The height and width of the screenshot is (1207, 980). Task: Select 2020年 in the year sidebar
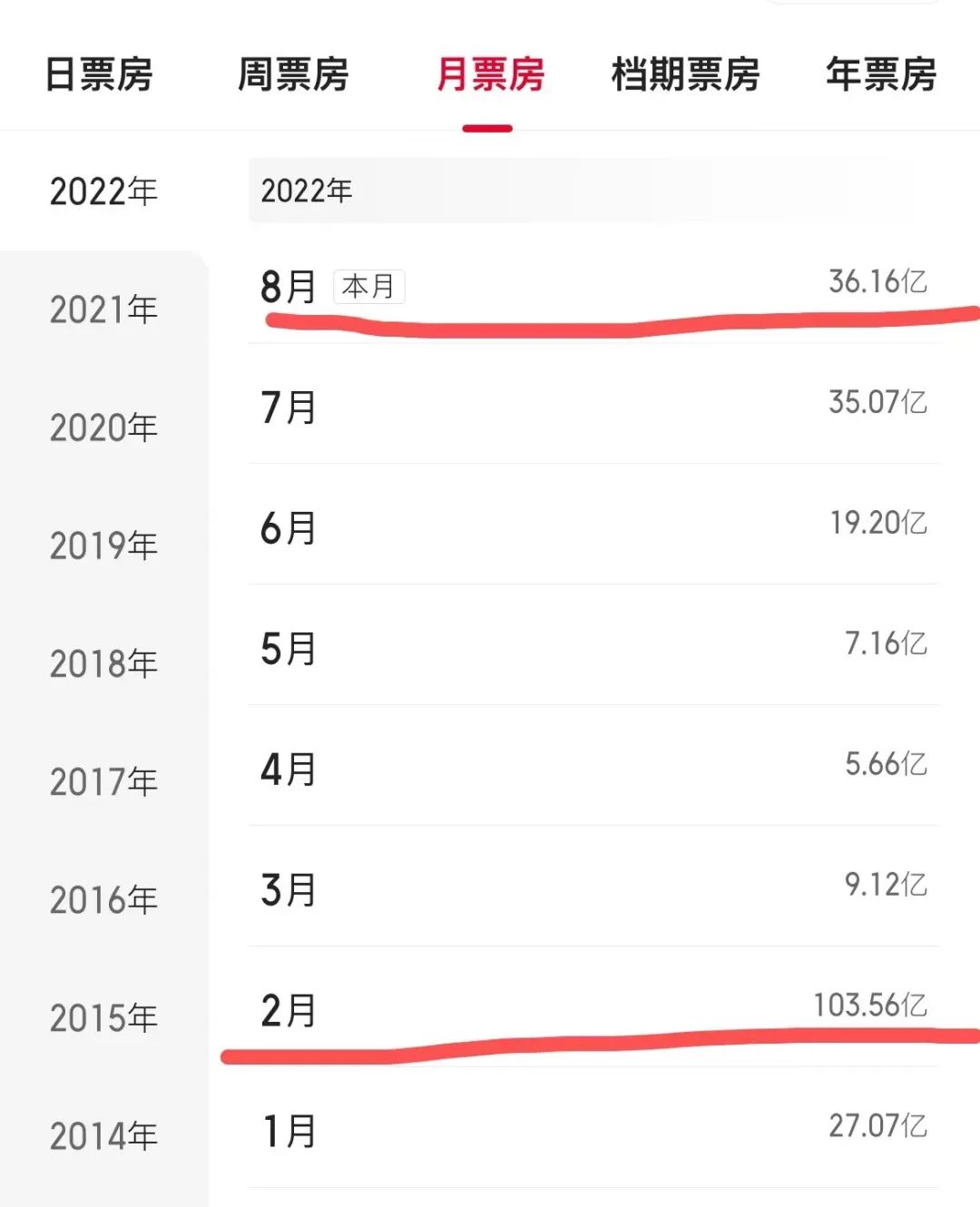click(103, 427)
